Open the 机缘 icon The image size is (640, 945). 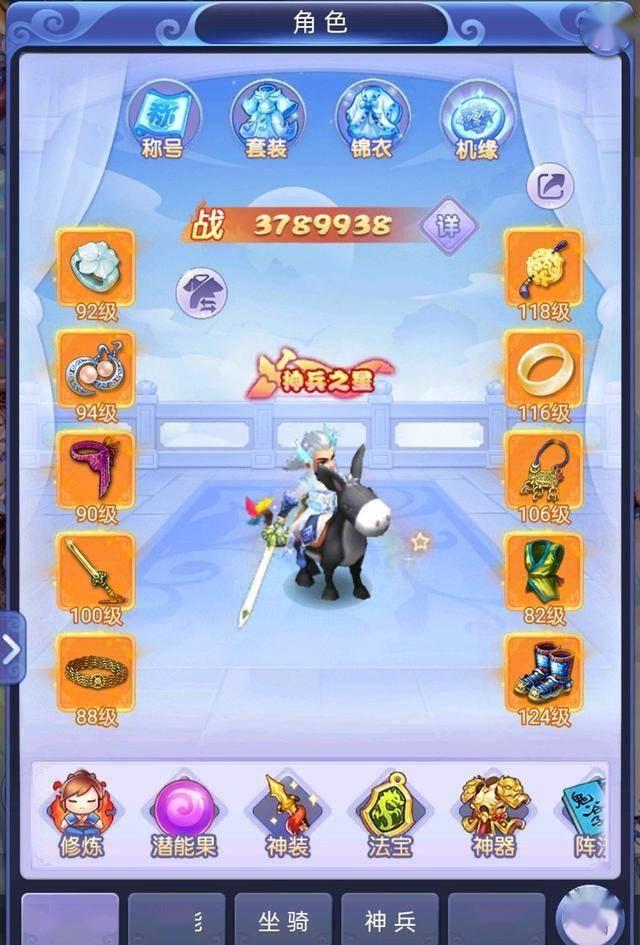click(476, 118)
